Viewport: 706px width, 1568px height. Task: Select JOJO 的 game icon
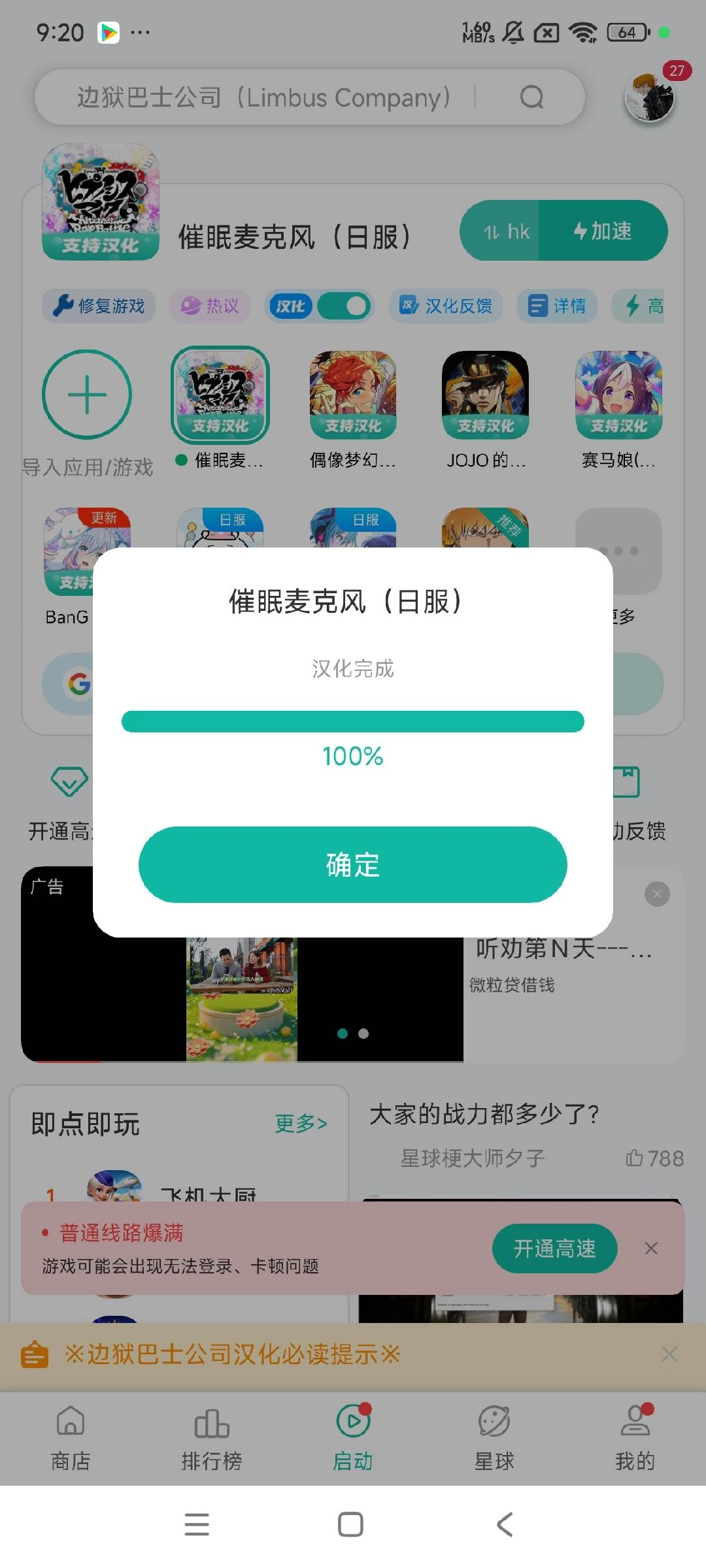pyautogui.click(x=486, y=395)
